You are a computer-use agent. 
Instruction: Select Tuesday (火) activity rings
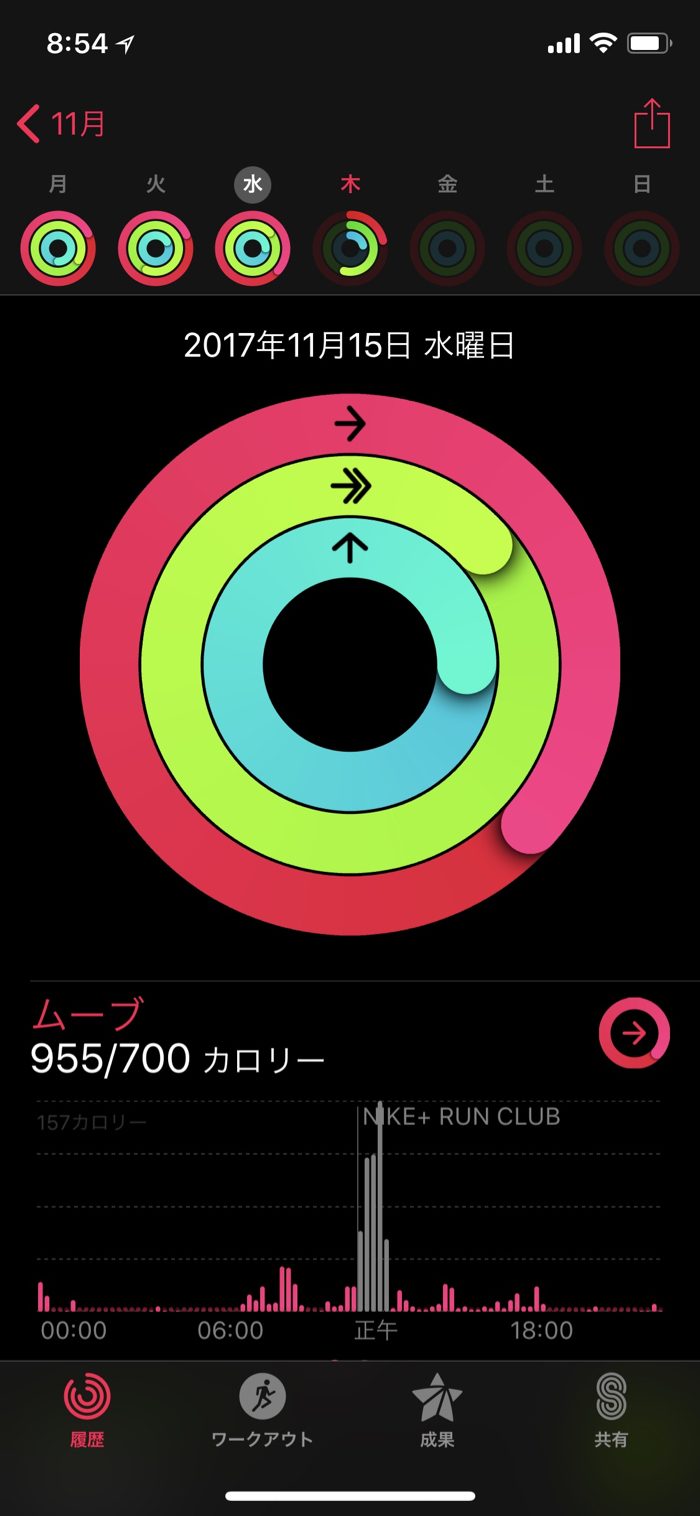(155, 248)
